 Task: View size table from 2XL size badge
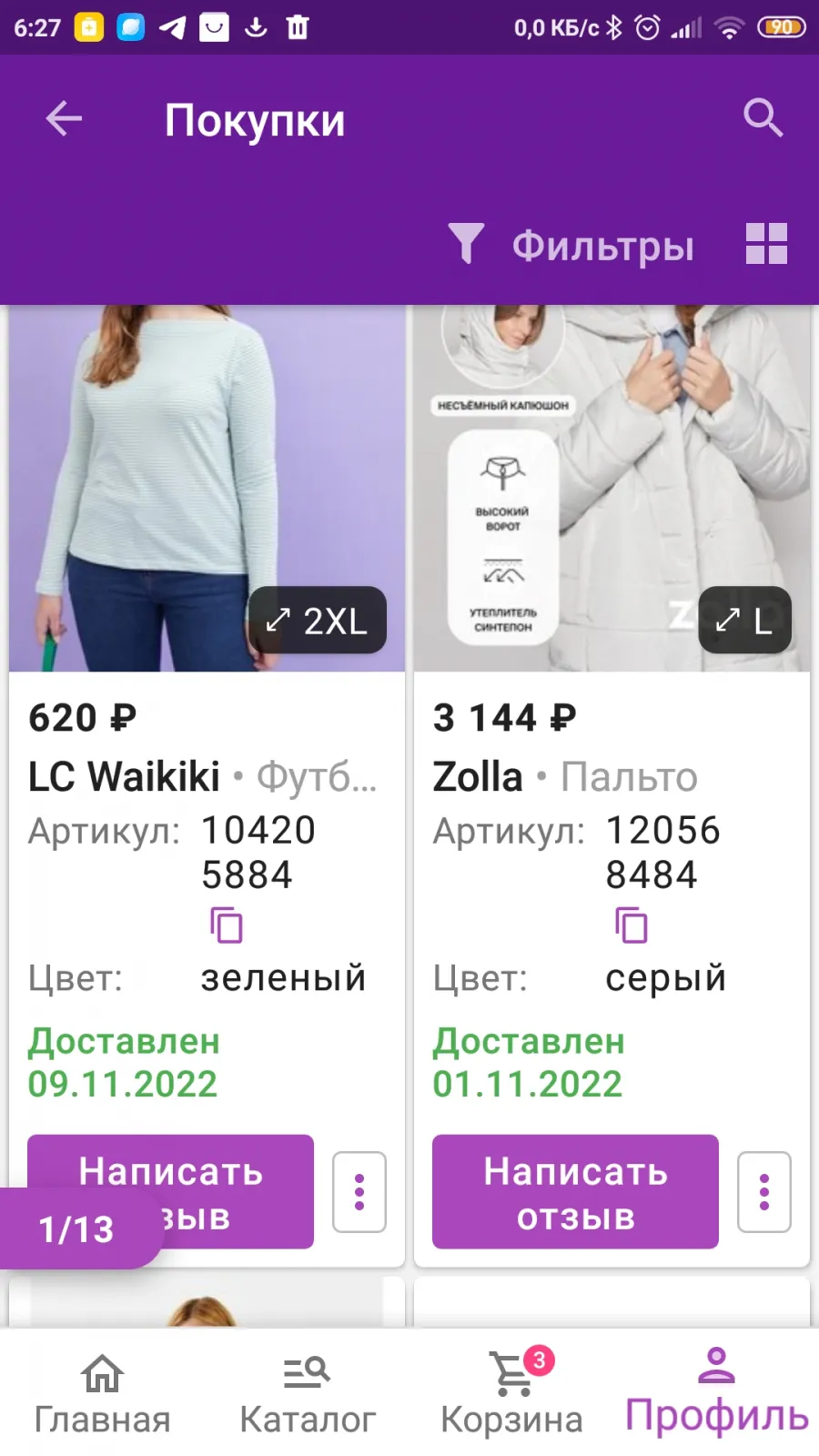pos(318,621)
